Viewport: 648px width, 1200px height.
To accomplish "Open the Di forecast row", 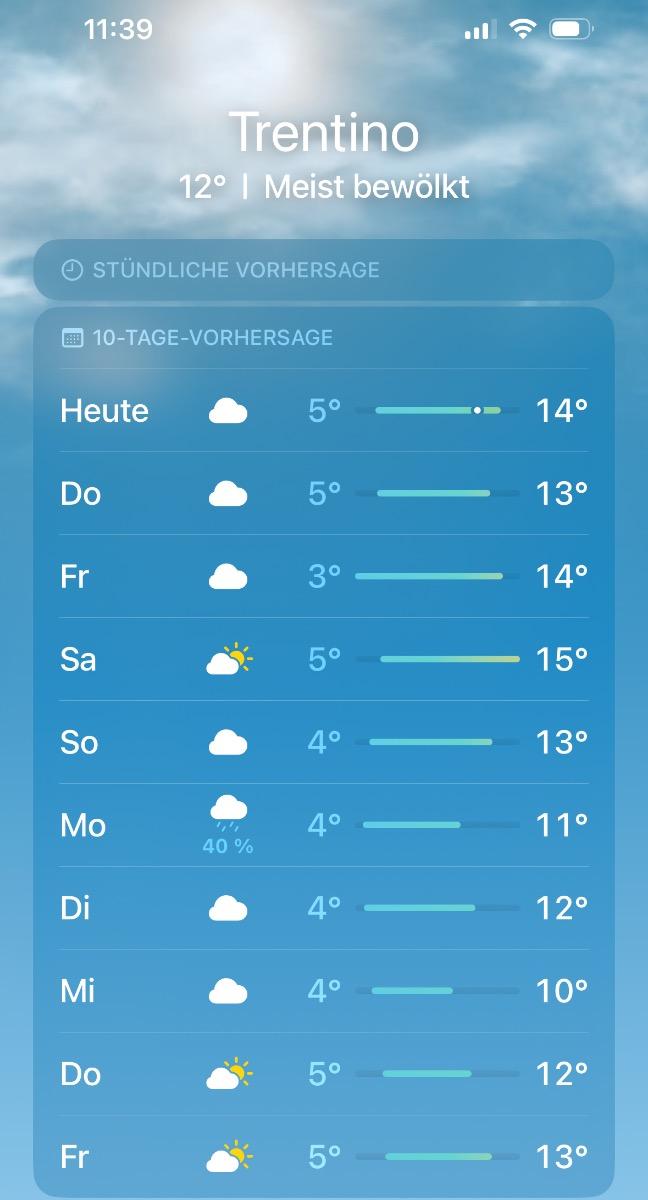I will 323,908.
